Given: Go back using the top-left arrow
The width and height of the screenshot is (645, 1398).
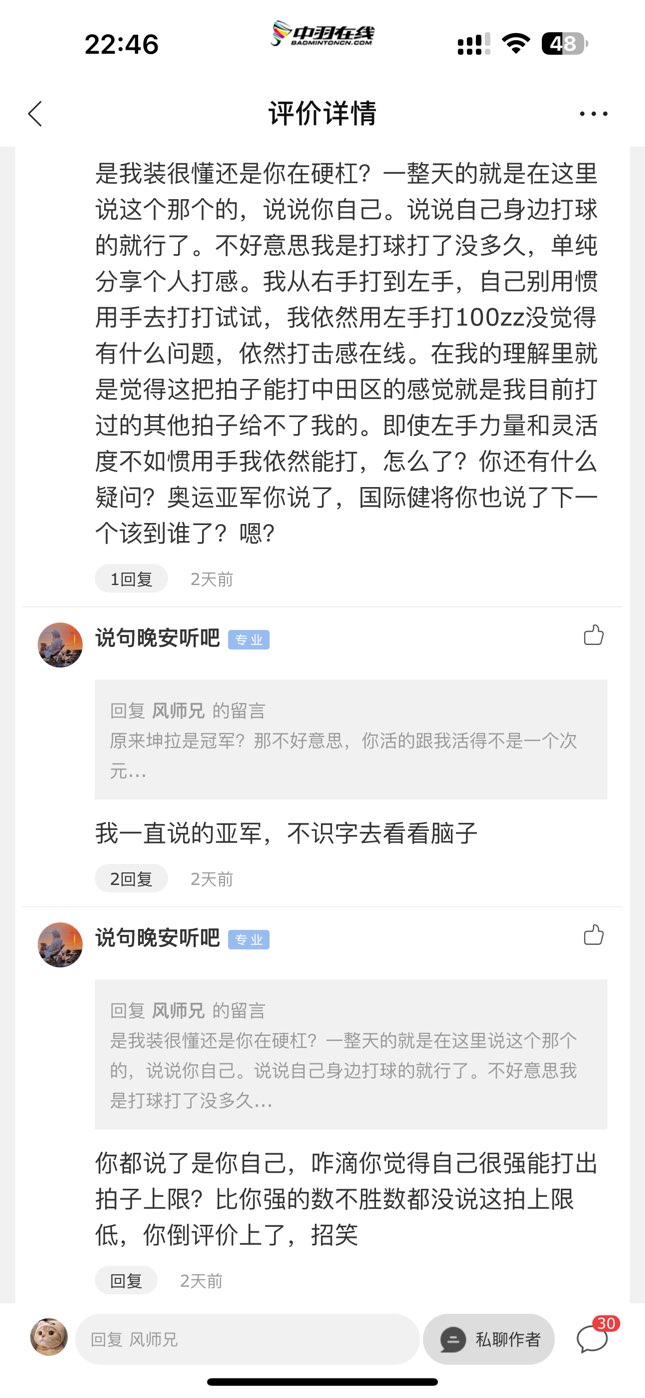Looking at the screenshot, I should pos(36,114).
